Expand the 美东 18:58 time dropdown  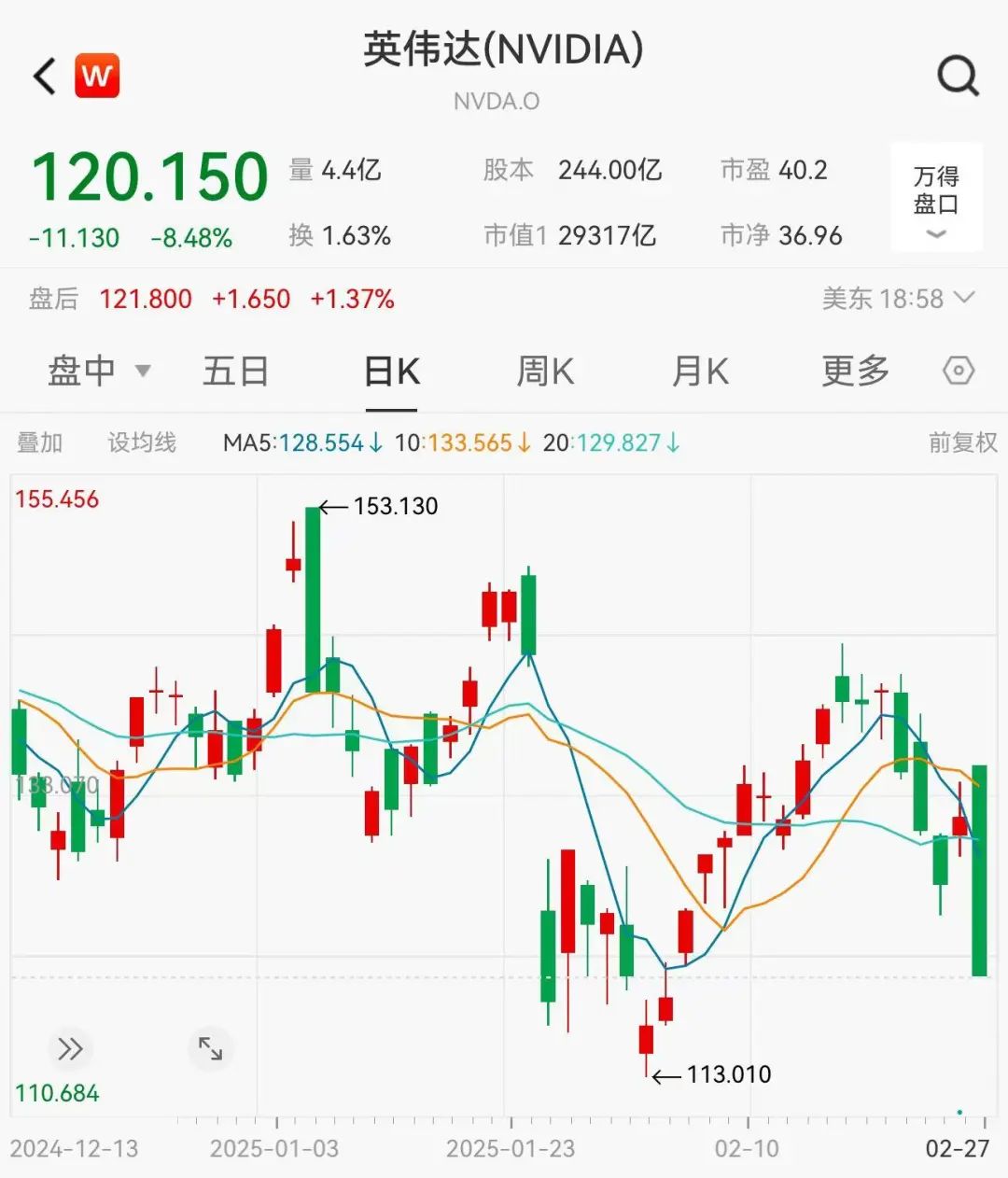point(898,299)
